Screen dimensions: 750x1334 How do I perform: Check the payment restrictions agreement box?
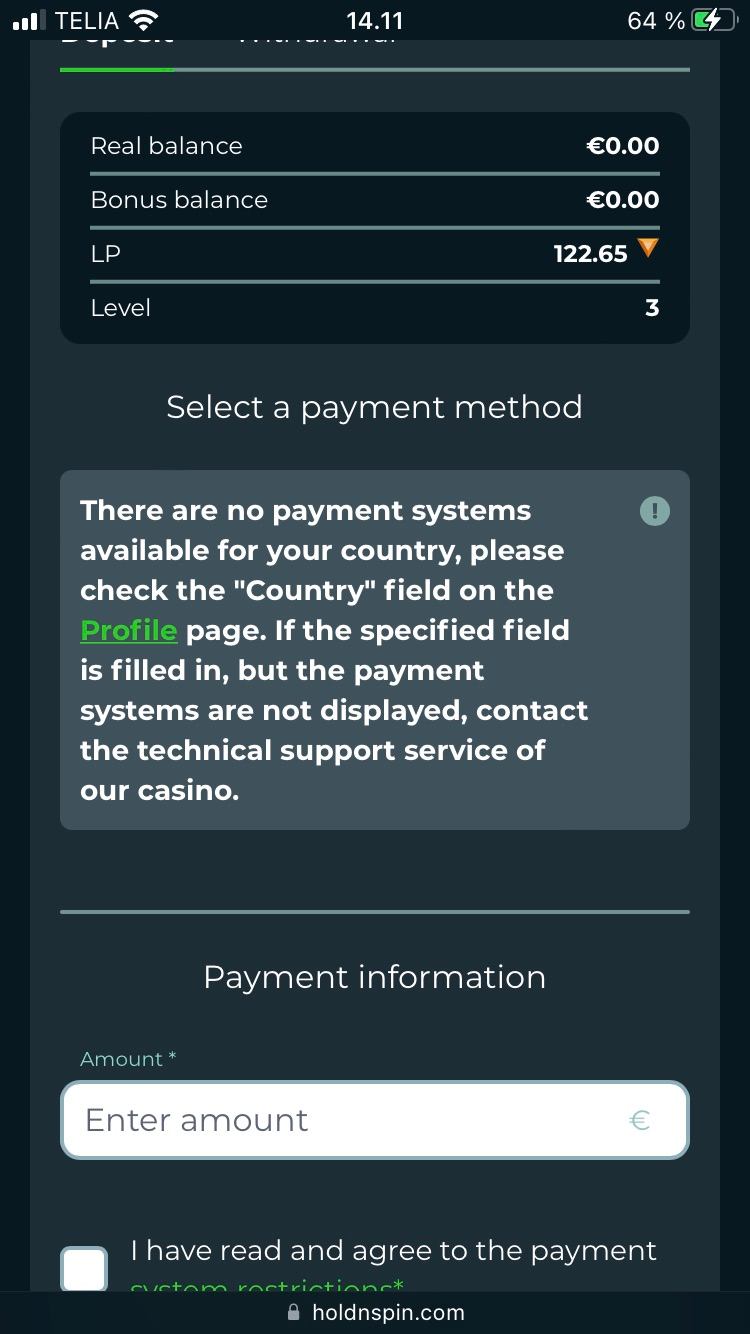tap(84, 1269)
